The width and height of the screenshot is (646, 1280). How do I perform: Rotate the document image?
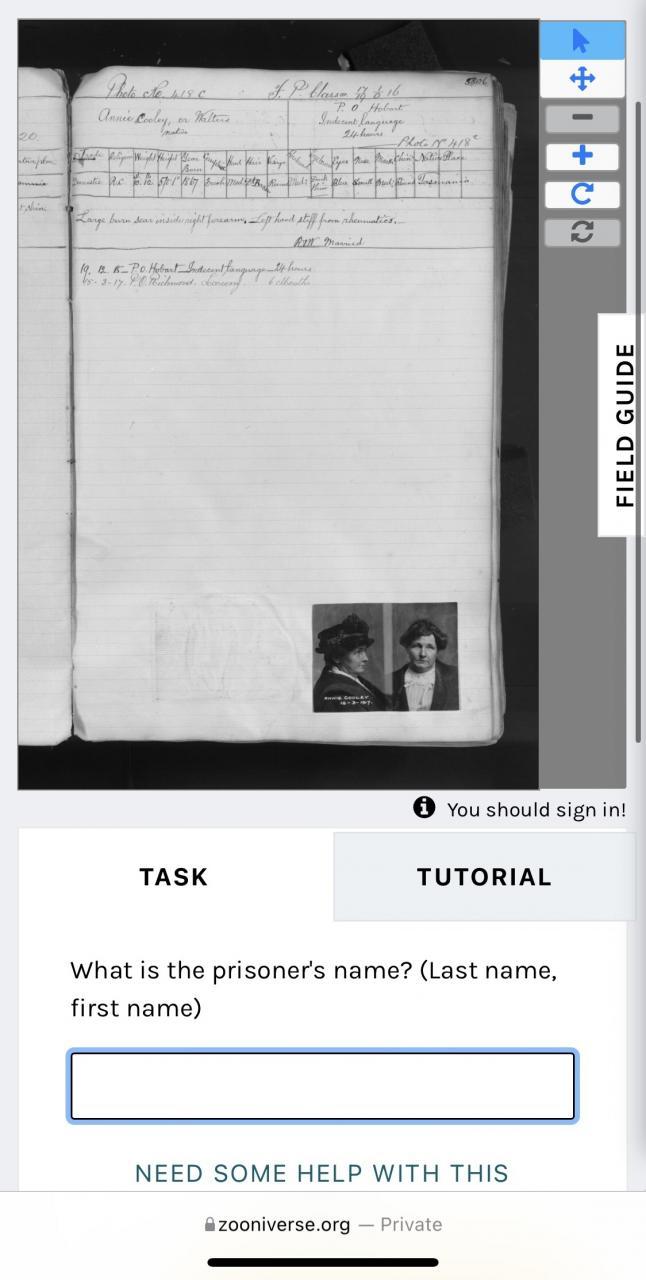[582, 194]
